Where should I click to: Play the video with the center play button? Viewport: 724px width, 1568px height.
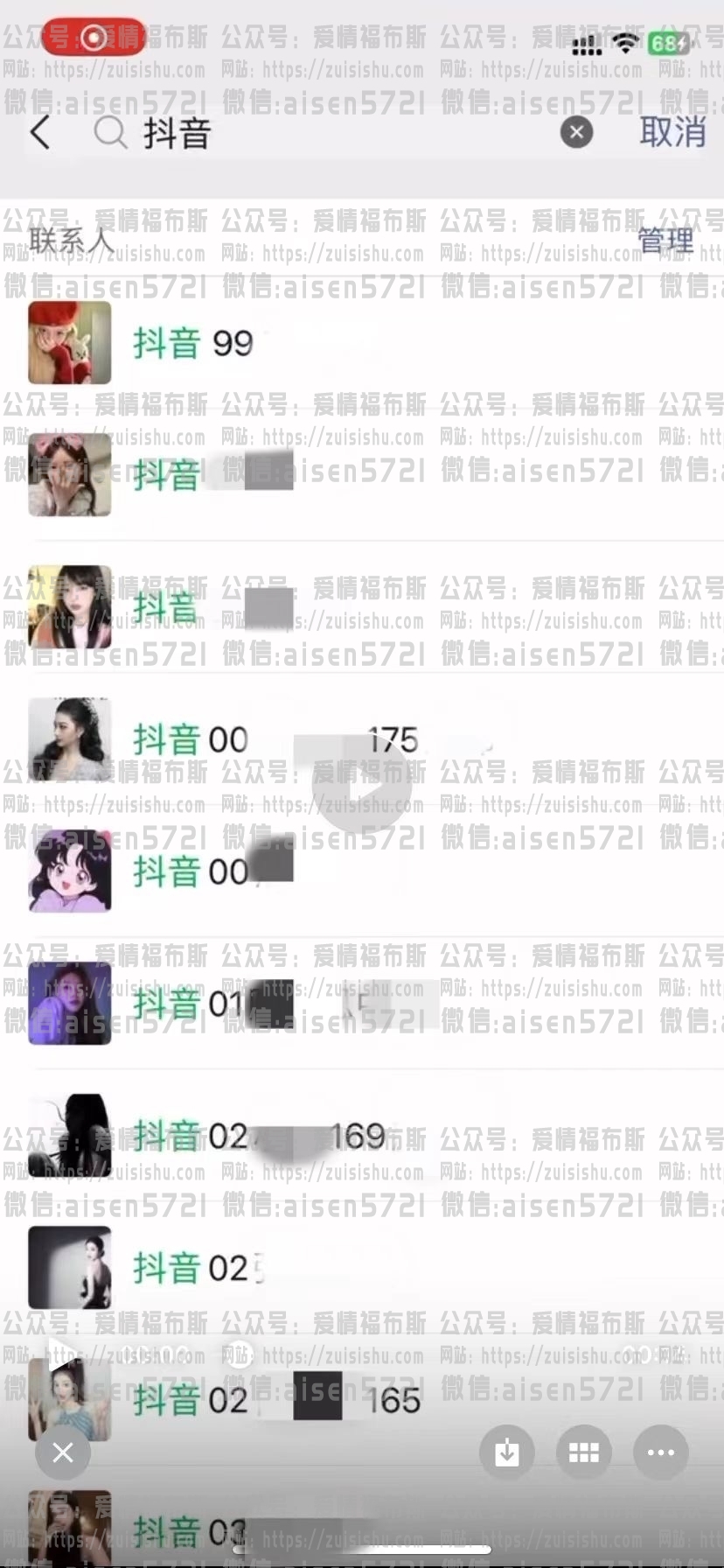pyautogui.click(x=362, y=784)
